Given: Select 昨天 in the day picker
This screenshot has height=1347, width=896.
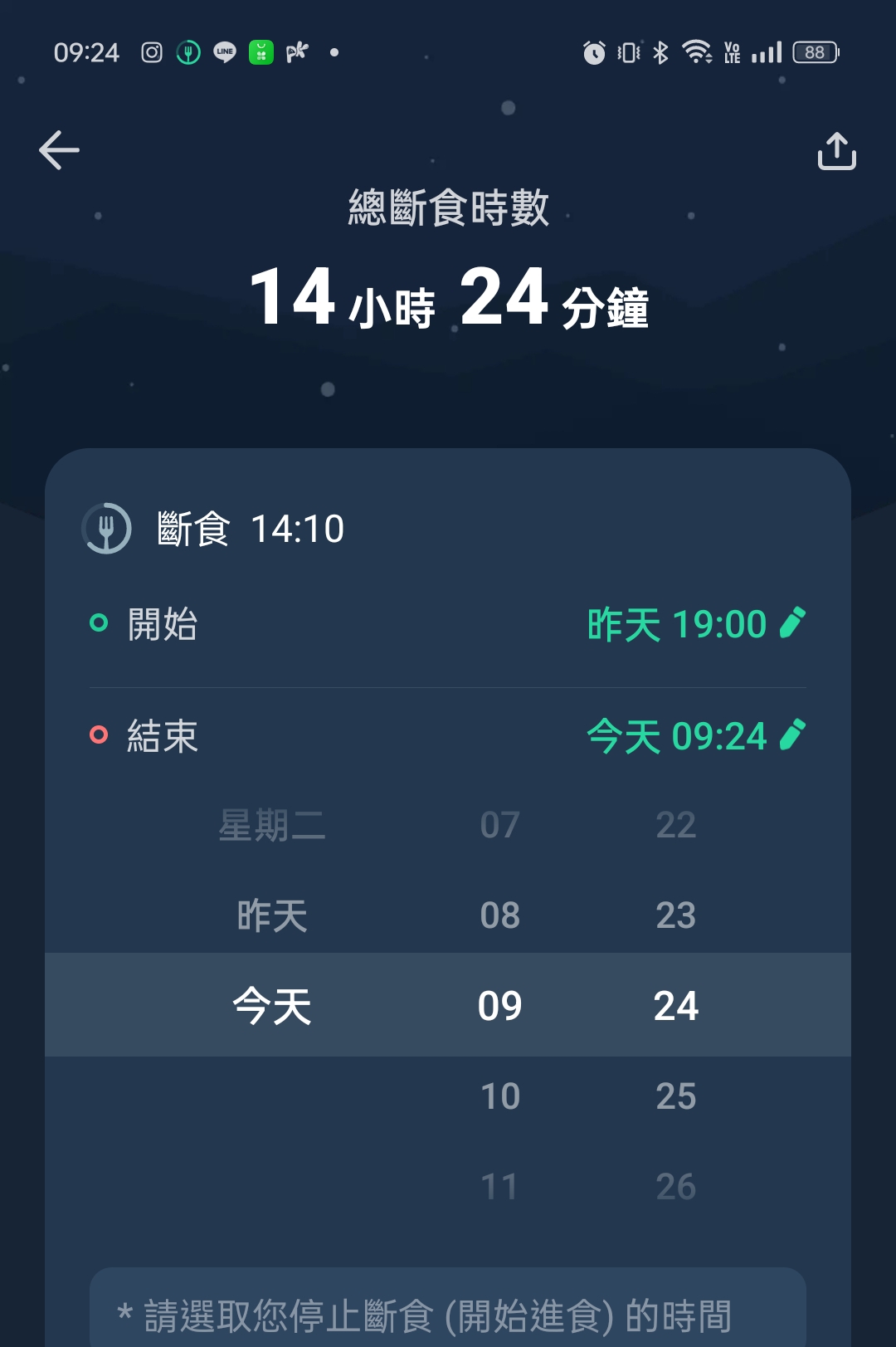Looking at the screenshot, I should point(272,915).
